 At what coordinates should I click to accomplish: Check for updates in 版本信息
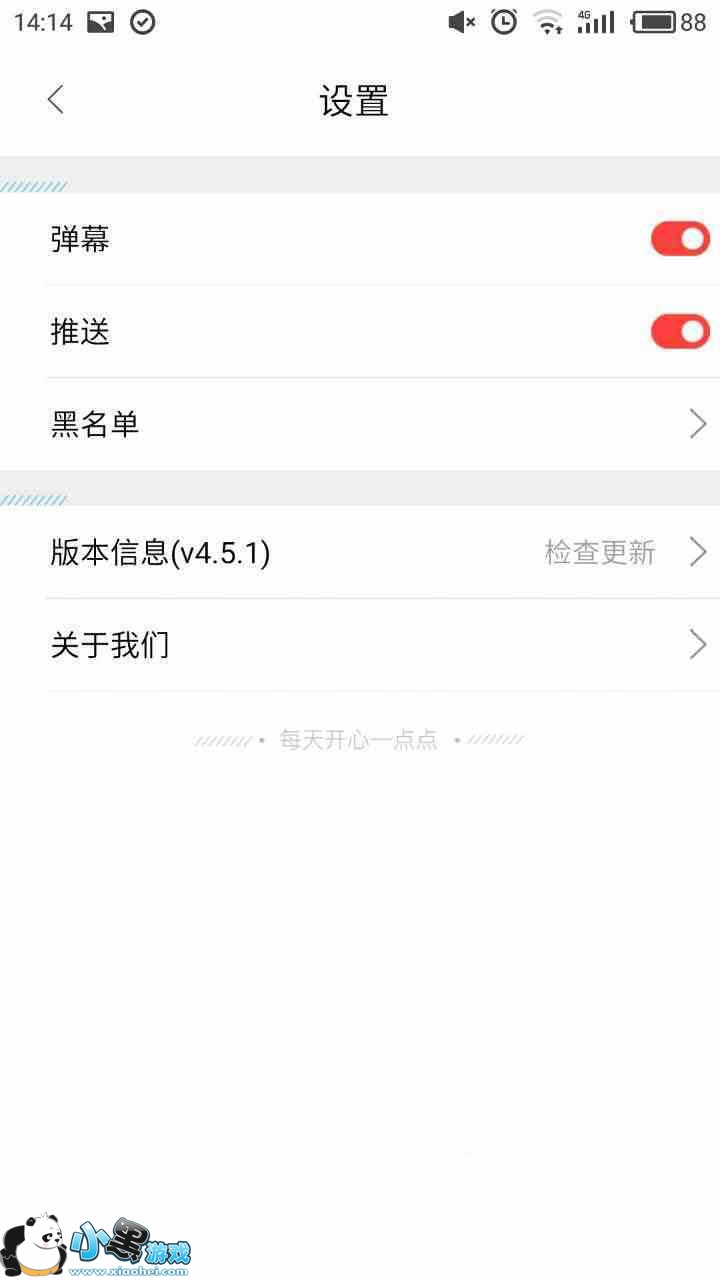(x=600, y=552)
